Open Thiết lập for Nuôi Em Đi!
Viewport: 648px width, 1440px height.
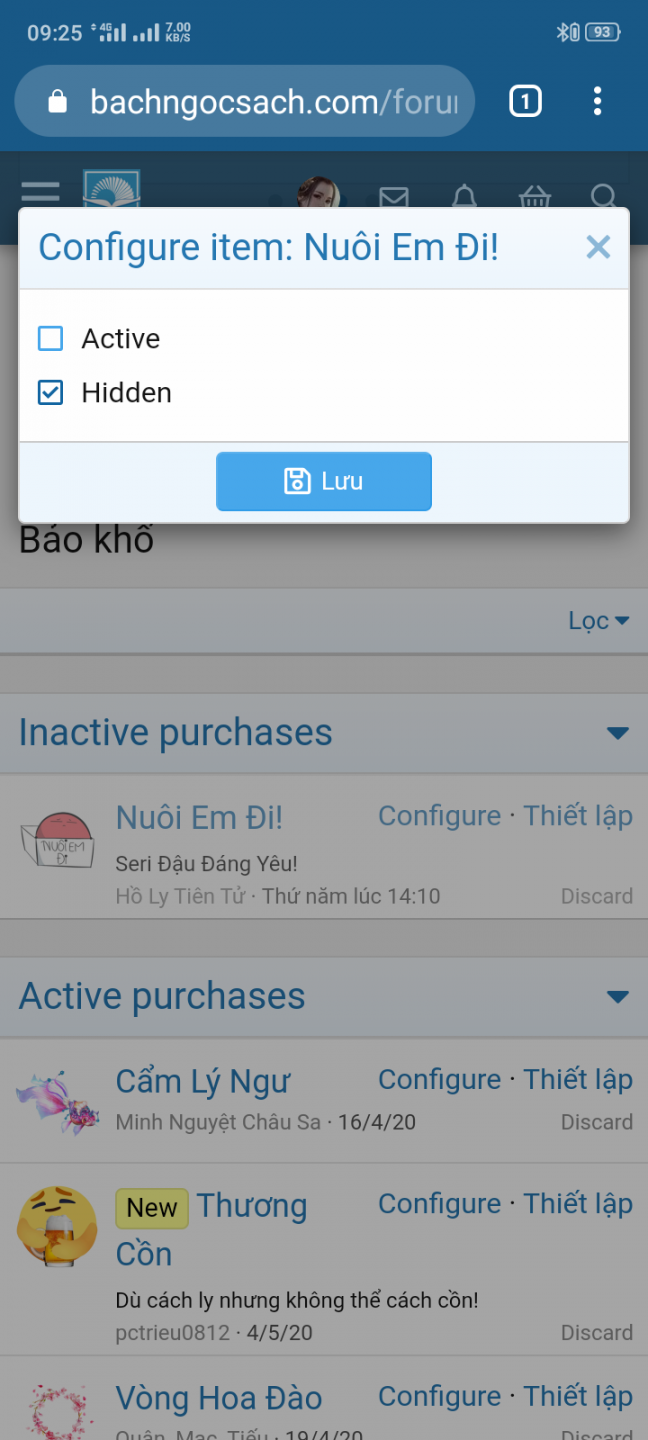pos(578,816)
